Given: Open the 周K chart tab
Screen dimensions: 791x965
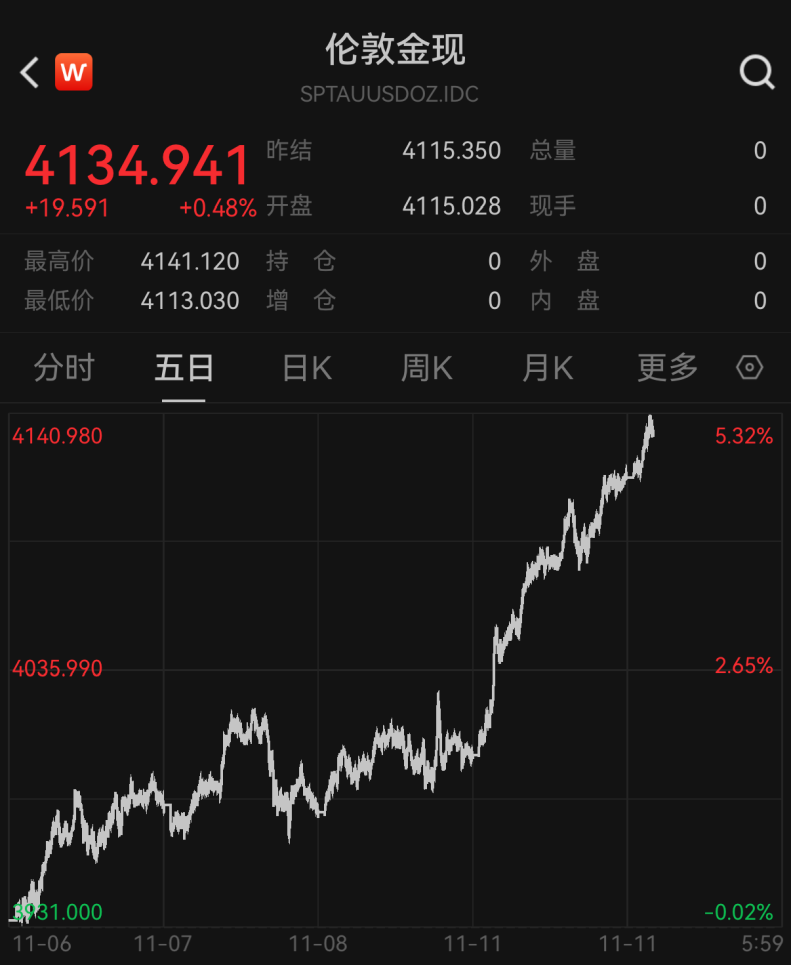Looking at the screenshot, I should click(x=427, y=368).
